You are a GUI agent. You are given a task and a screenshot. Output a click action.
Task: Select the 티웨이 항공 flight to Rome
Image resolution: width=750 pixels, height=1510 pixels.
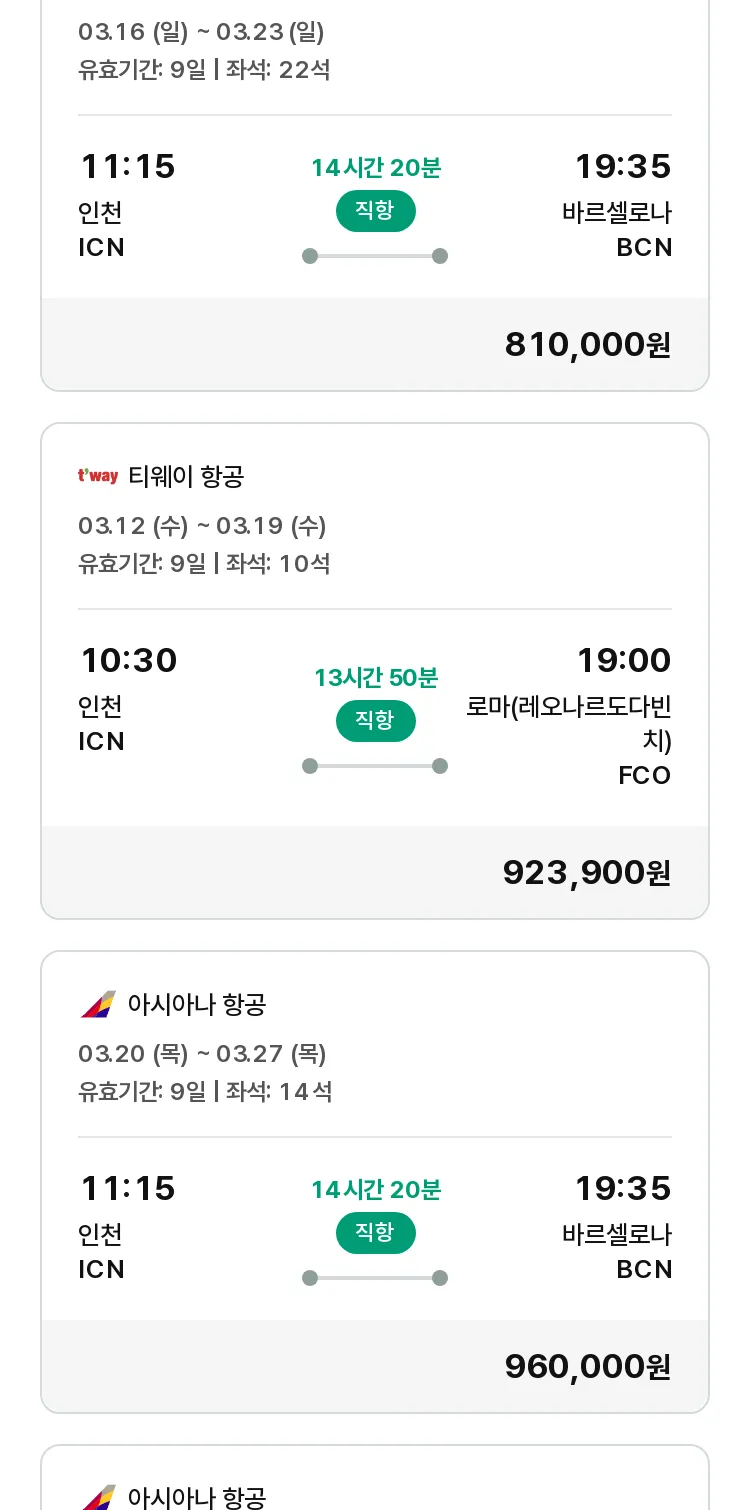pos(375,671)
